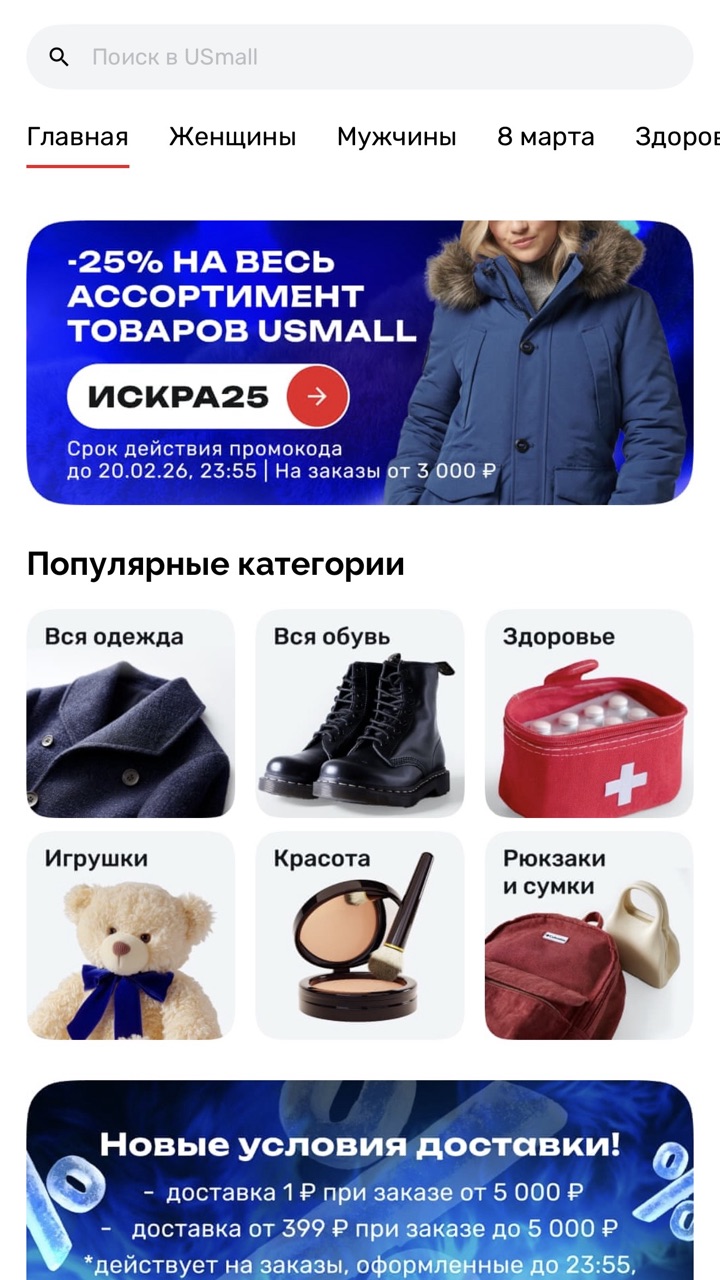
Task: Open the Игрушки category
Action: tap(130, 936)
